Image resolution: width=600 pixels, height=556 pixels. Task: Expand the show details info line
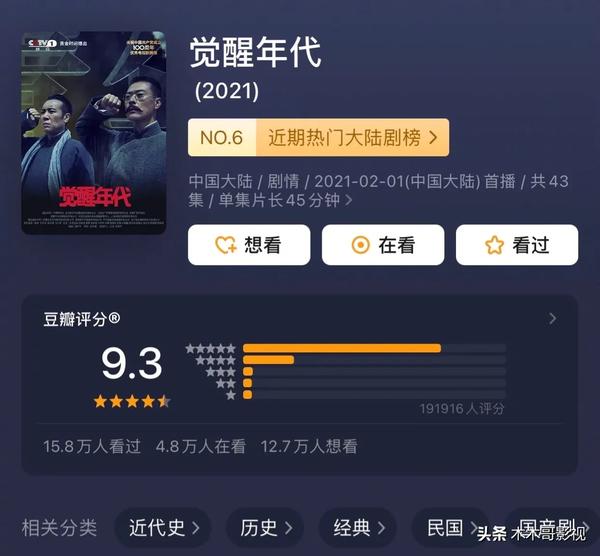tap(348, 200)
